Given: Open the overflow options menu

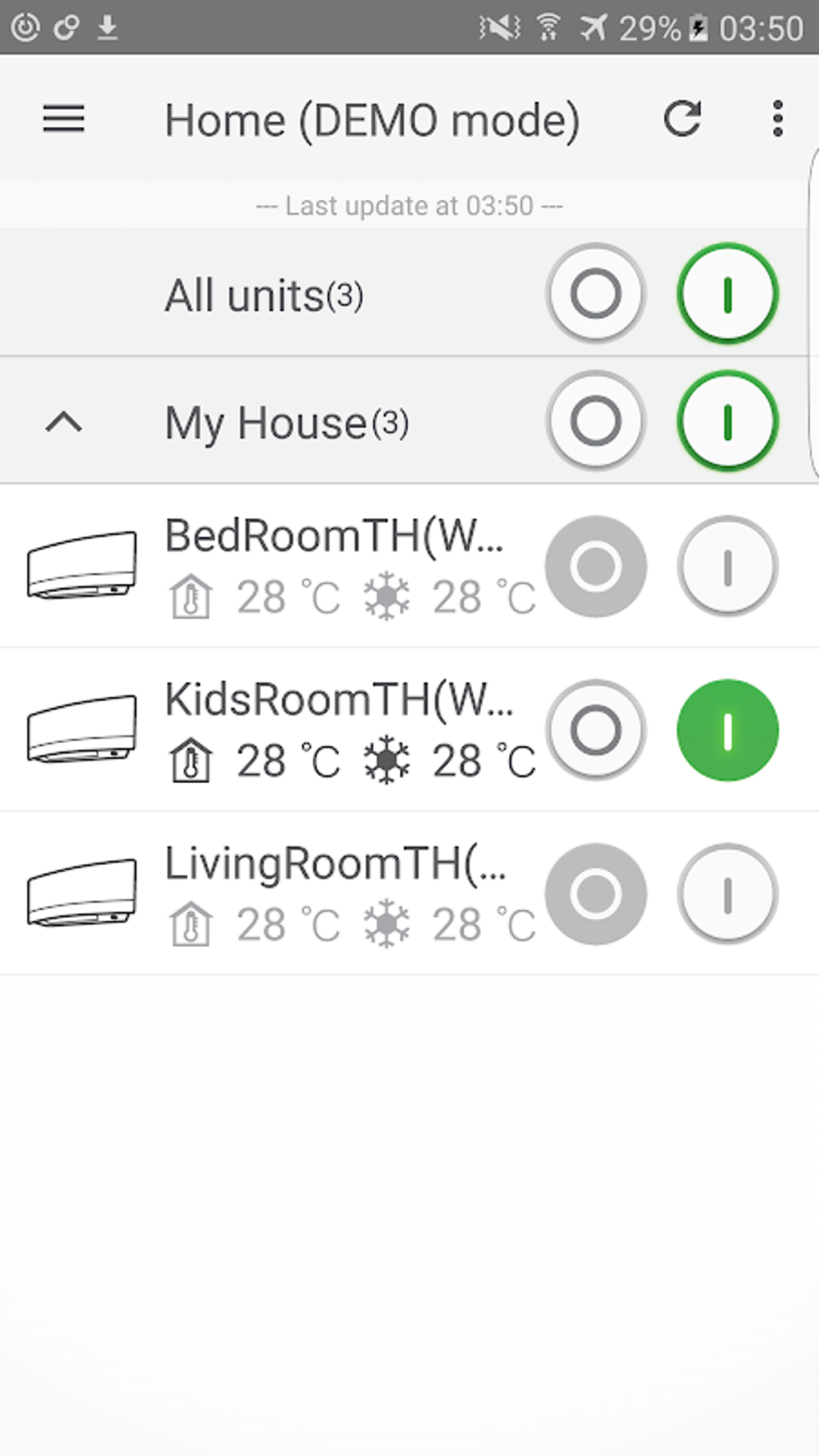Looking at the screenshot, I should tap(776, 119).
